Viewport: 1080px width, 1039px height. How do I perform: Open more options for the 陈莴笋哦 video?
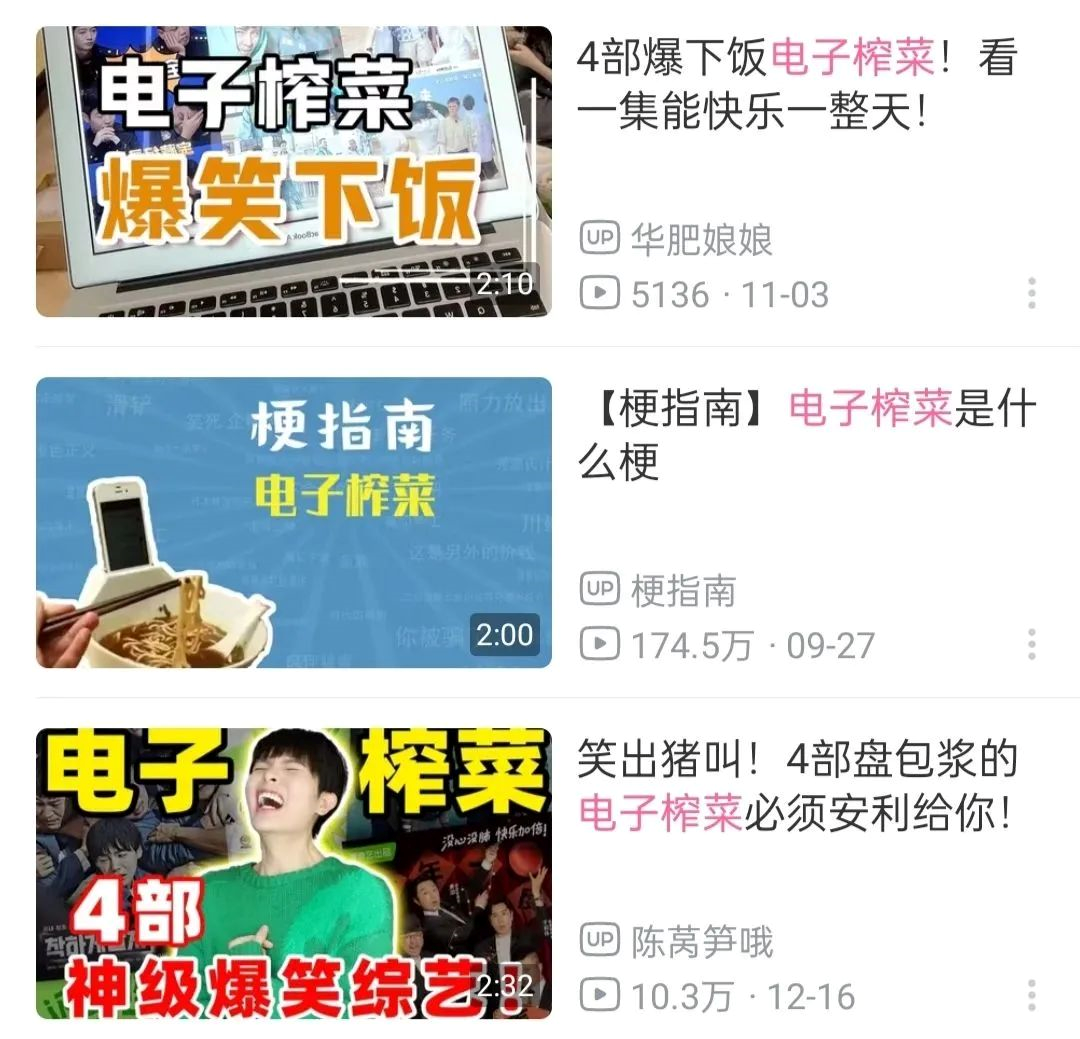[1031, 996]
